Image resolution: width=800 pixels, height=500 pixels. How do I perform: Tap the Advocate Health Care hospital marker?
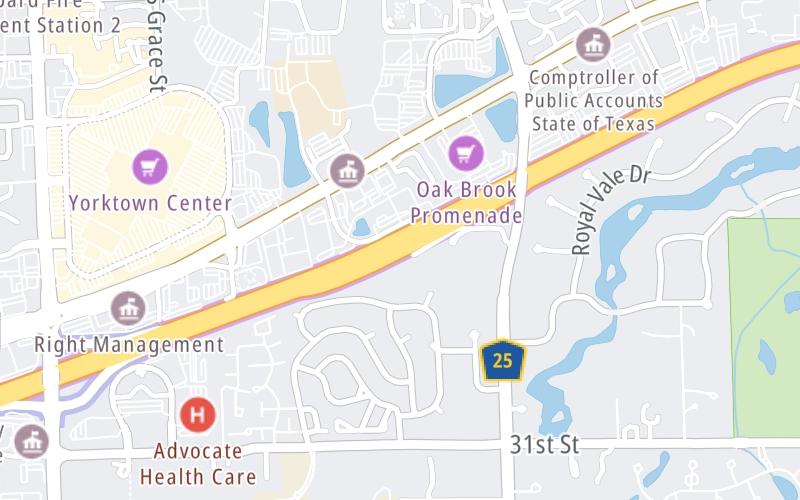click(x=197, y=414)
